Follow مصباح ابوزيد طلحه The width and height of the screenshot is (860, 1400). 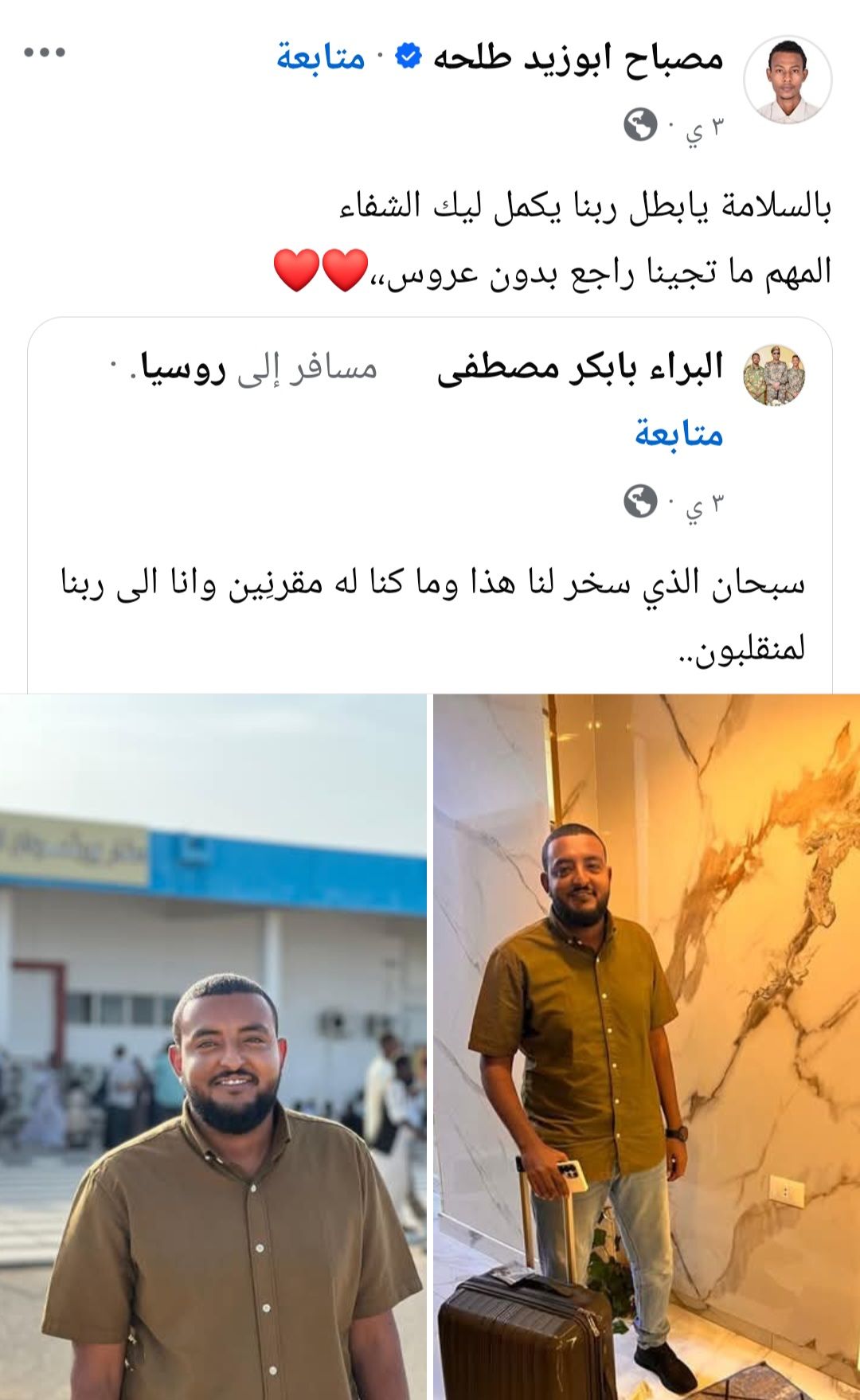(x=321, y=57)
